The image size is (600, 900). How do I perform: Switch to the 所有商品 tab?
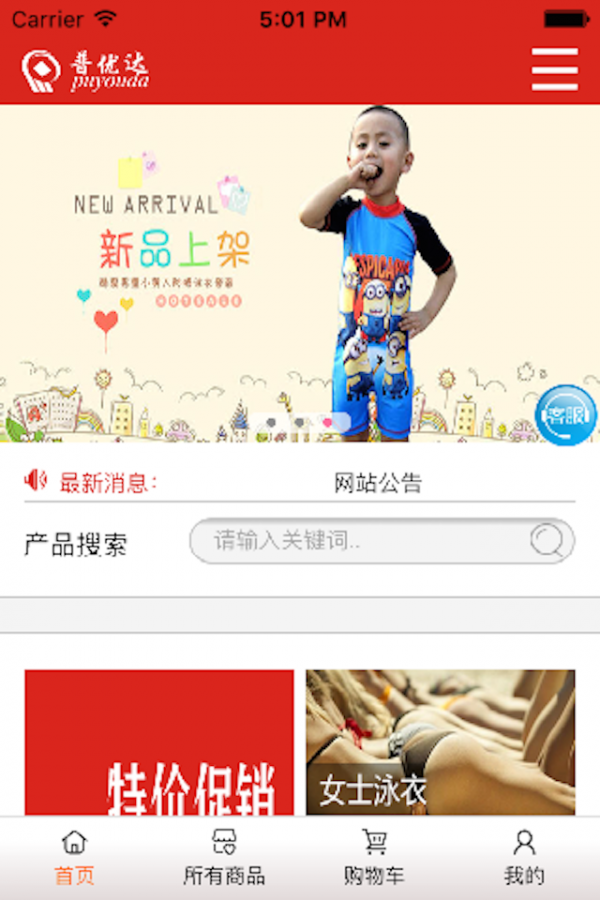pyautogui.click(x=224, y=859)
